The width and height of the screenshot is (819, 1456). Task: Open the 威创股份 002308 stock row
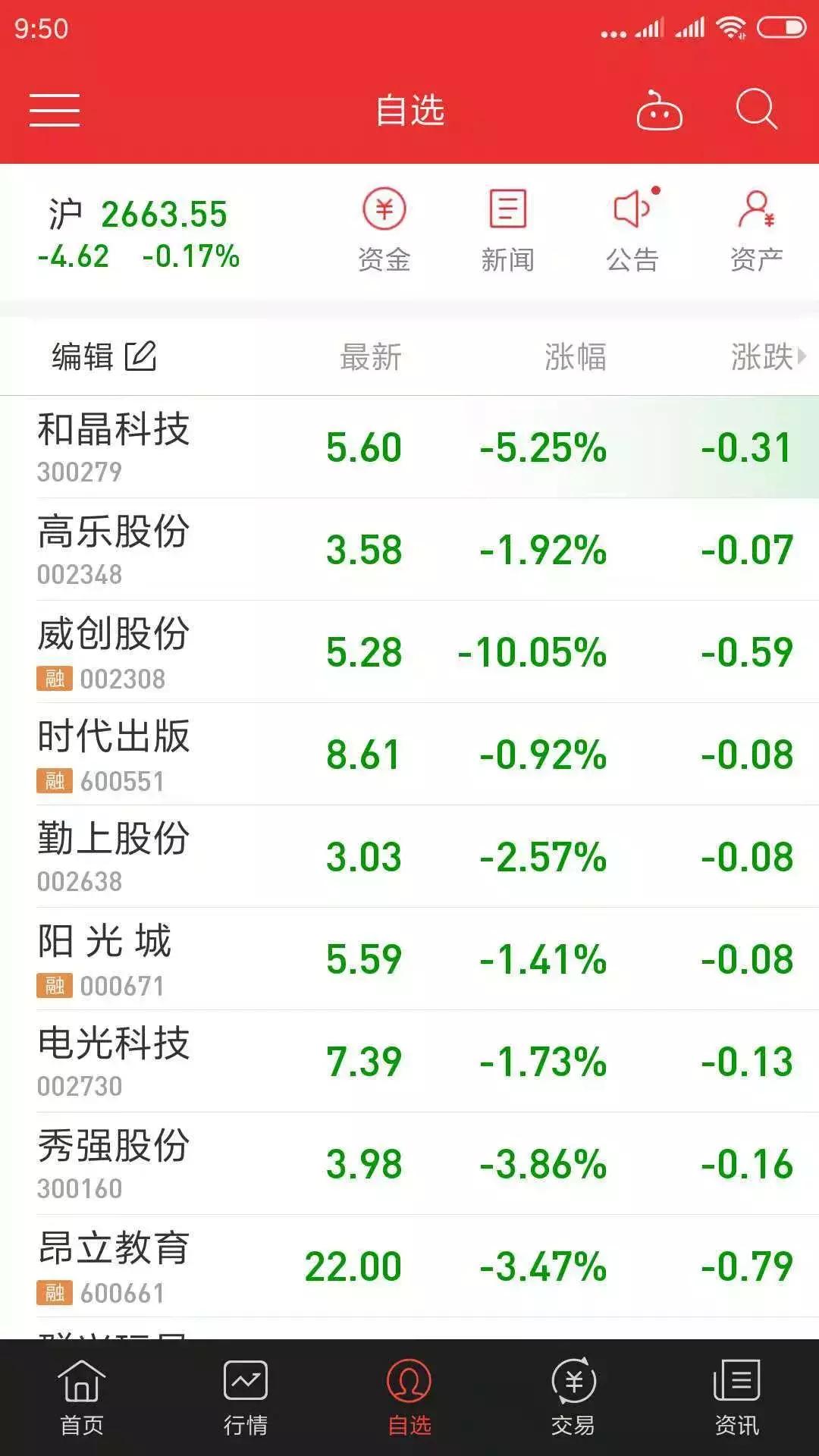click(409, 651)
